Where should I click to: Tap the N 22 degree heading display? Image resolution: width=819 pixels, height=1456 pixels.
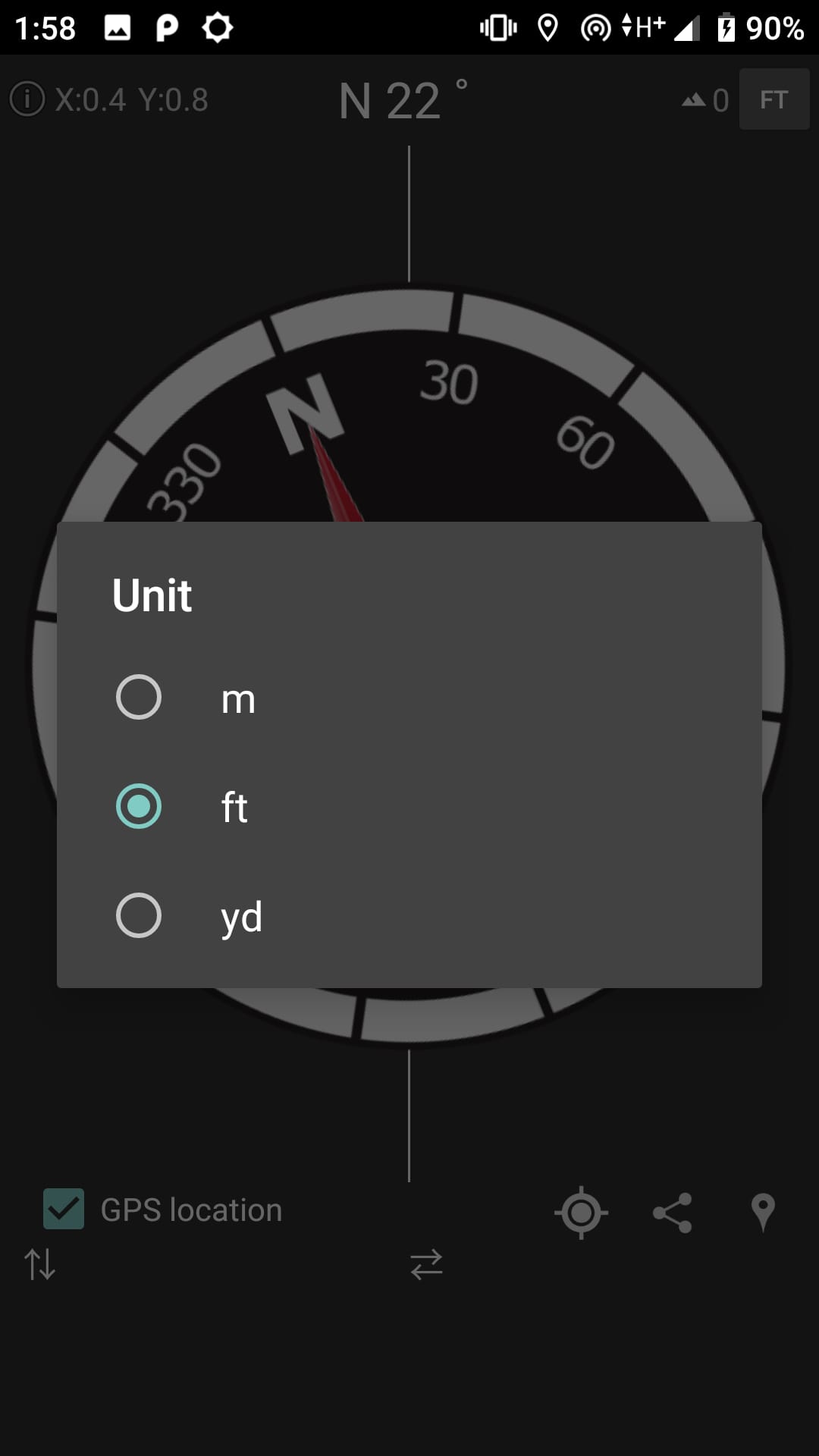(x=402, y=101)
